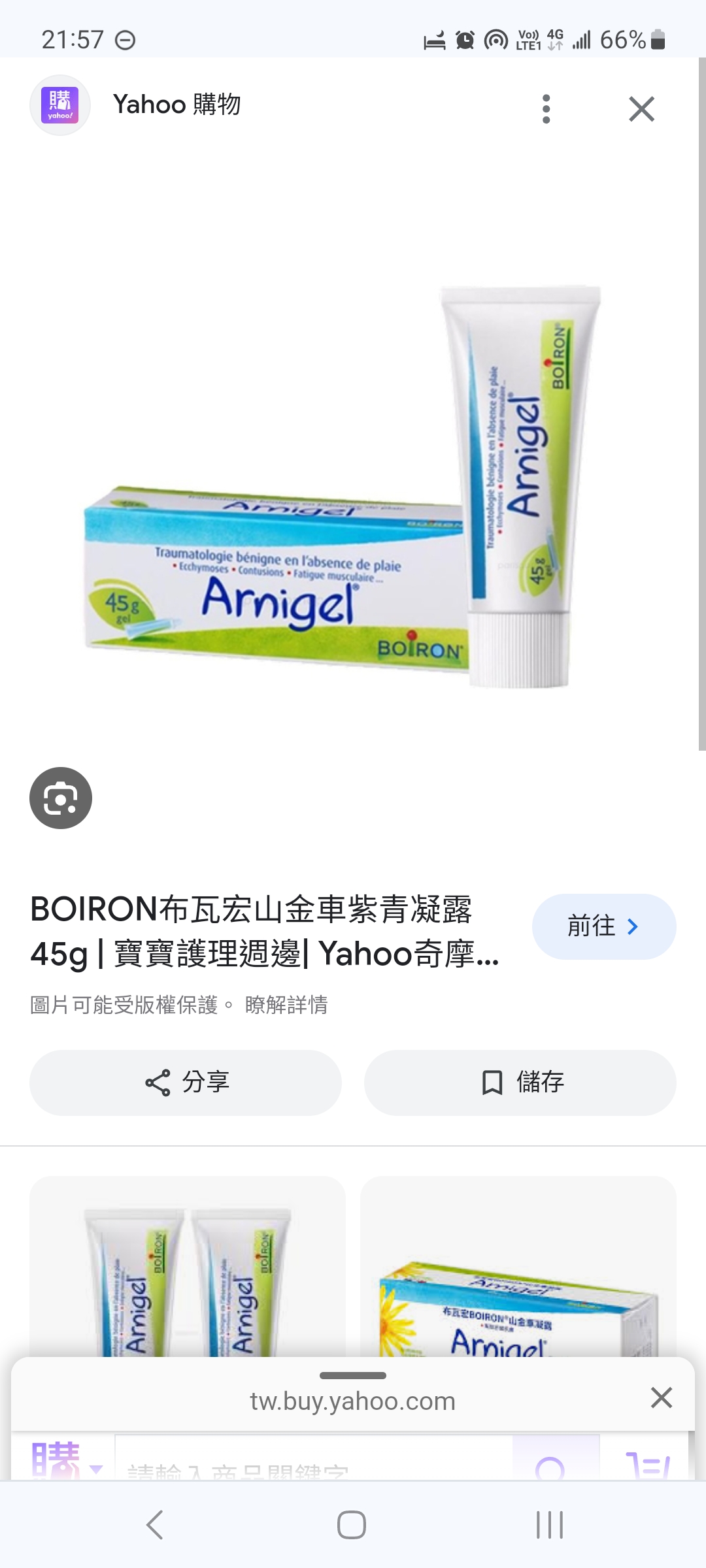Image resolution: width=706 pixels, height=1568 pixels.
Task: Tap 前往 to visit the Yahoo page
Action: click(x=603, y=926)
